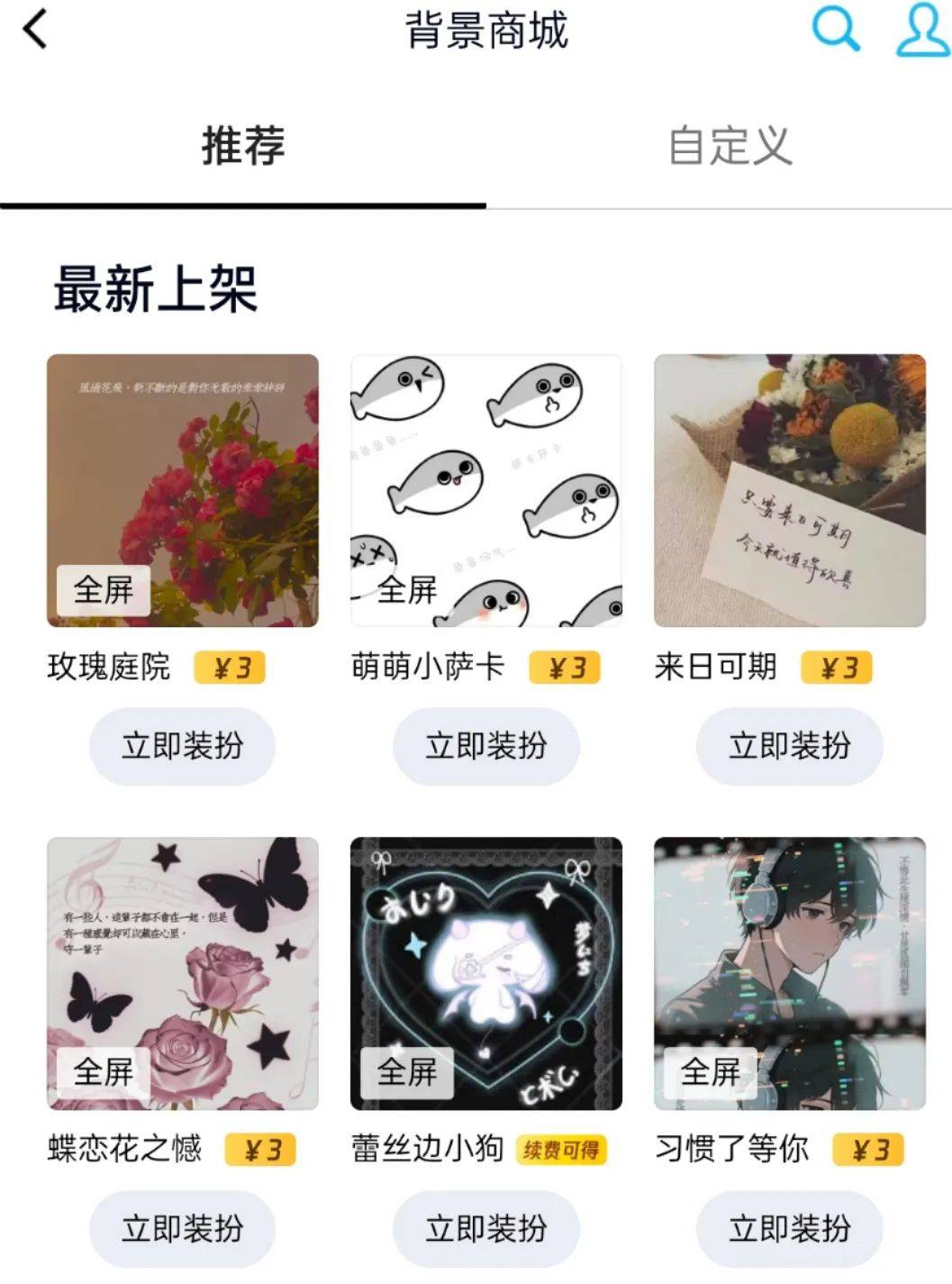Tap 立即装扮 under 玫瑰庭院
952x1284 pixels.
tap(183, 746)
